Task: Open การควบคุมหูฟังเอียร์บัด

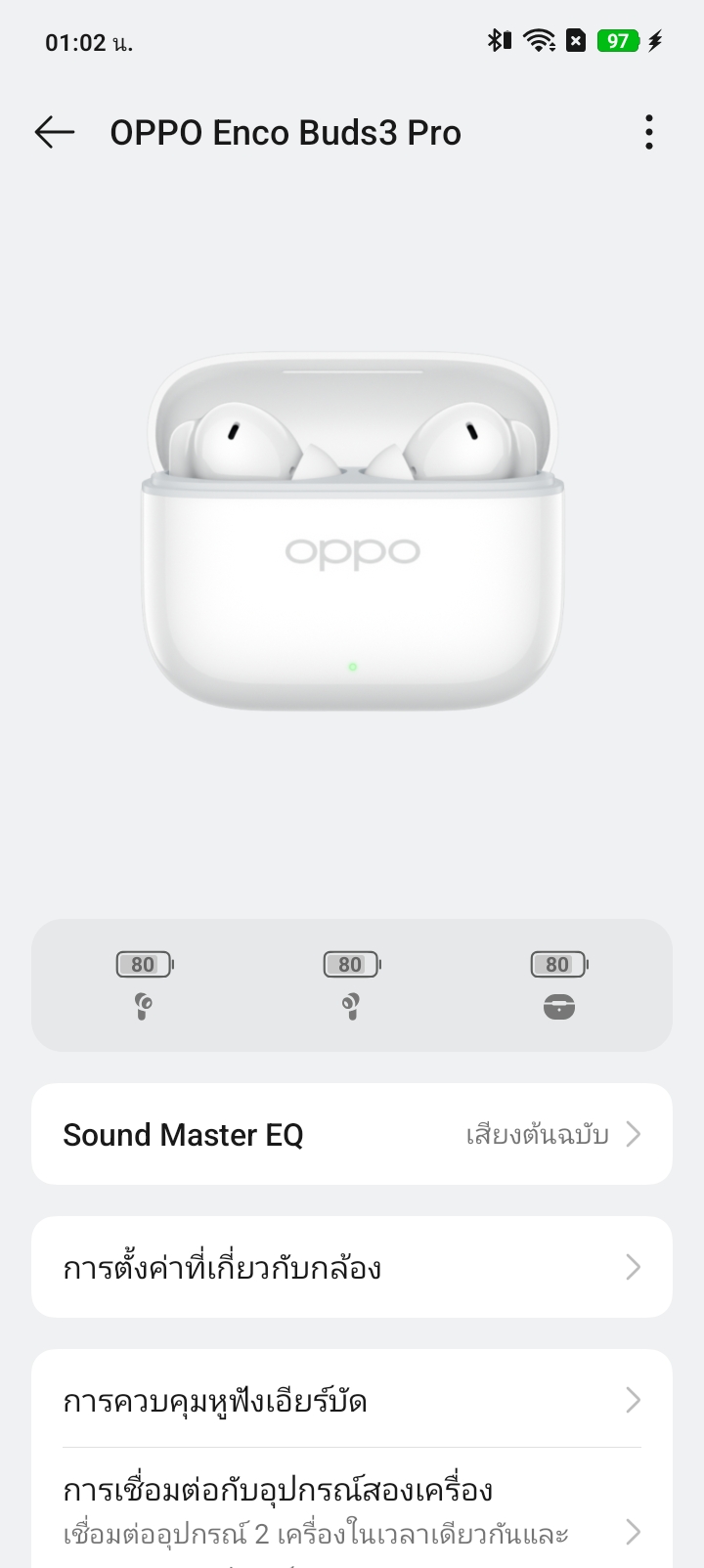Action: 352,1400
